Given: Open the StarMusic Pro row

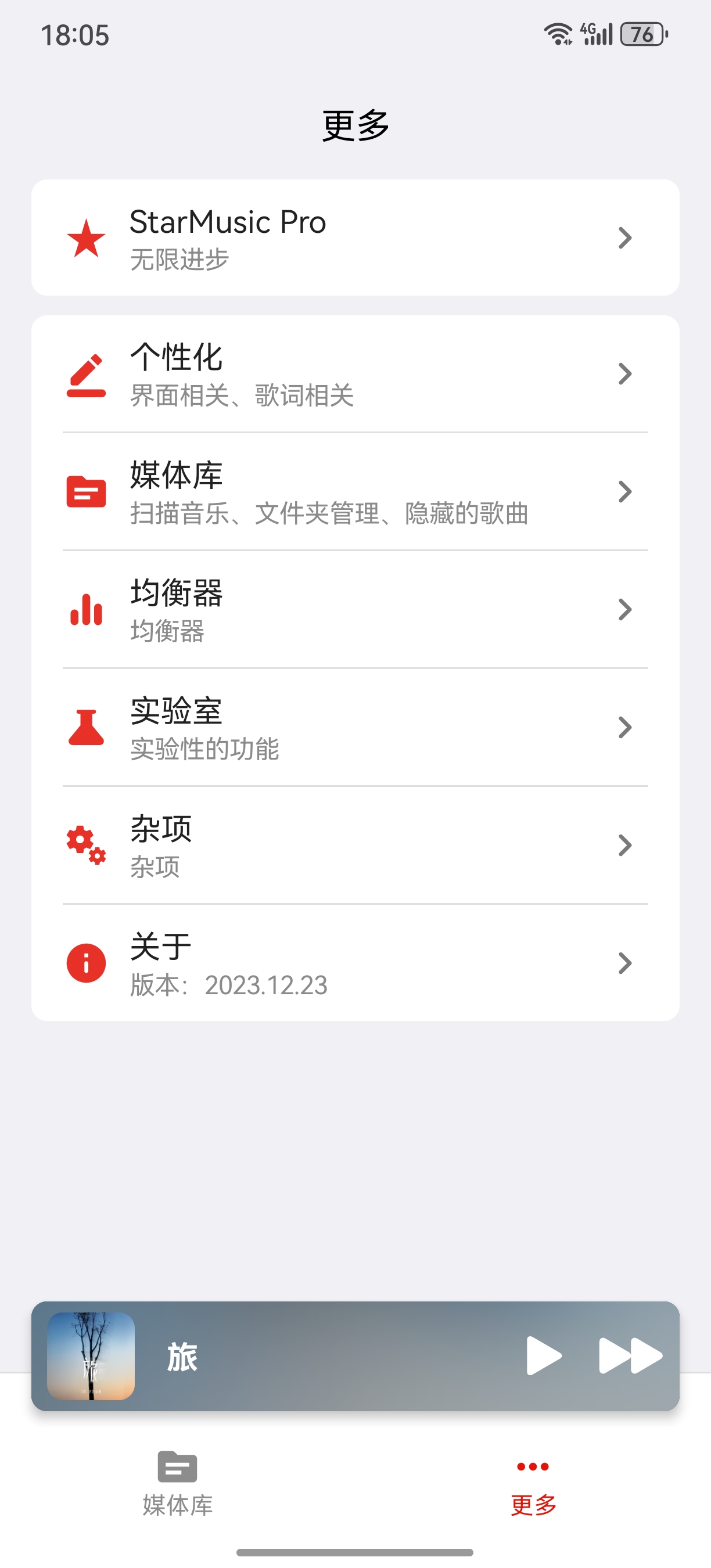Looking at the screenshot, I should pos(355,238).
